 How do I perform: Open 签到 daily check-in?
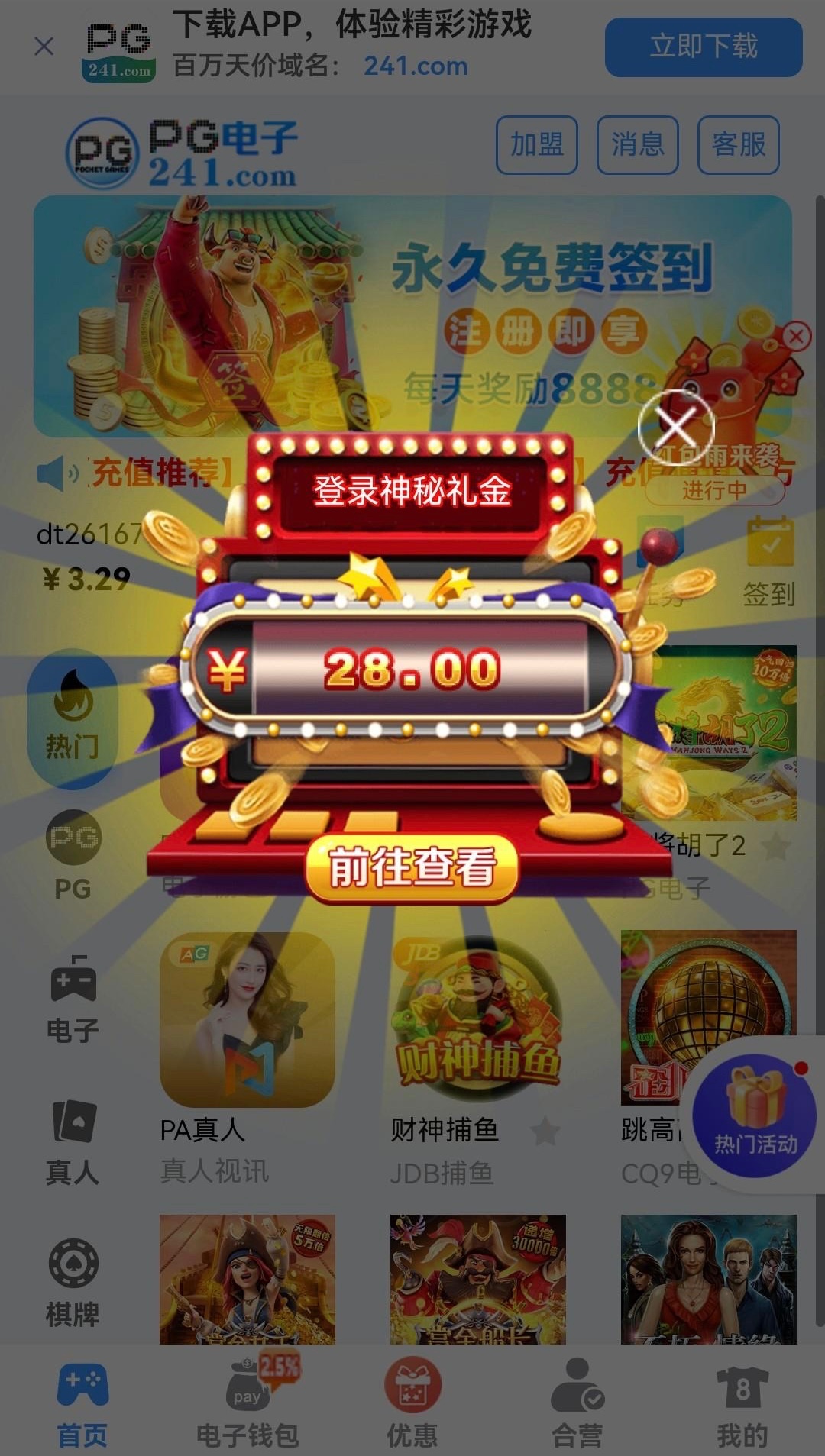[x=769, y=561]
